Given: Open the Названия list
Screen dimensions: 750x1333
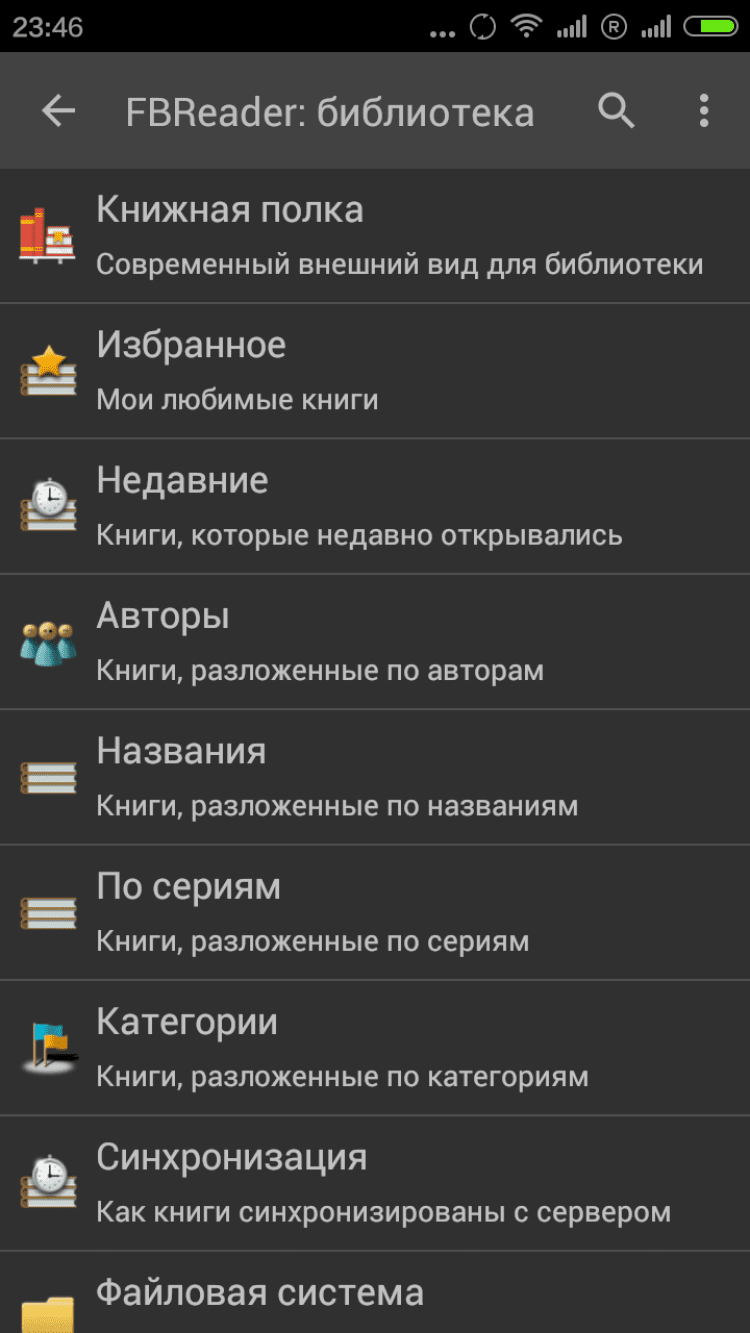Looking at the screenshot, I should tap(375, 777).
